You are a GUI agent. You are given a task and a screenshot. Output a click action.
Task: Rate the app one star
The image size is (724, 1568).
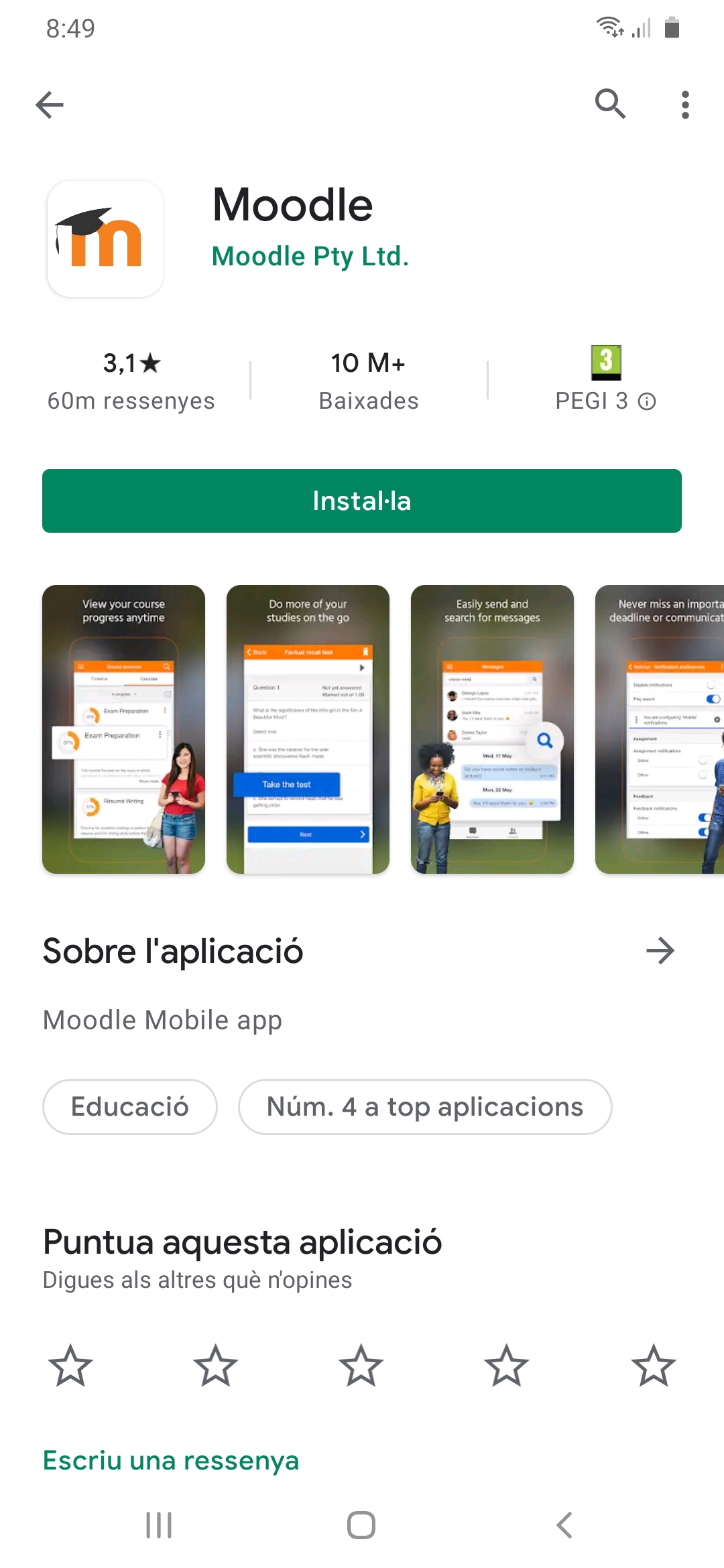pos(70,1366)
